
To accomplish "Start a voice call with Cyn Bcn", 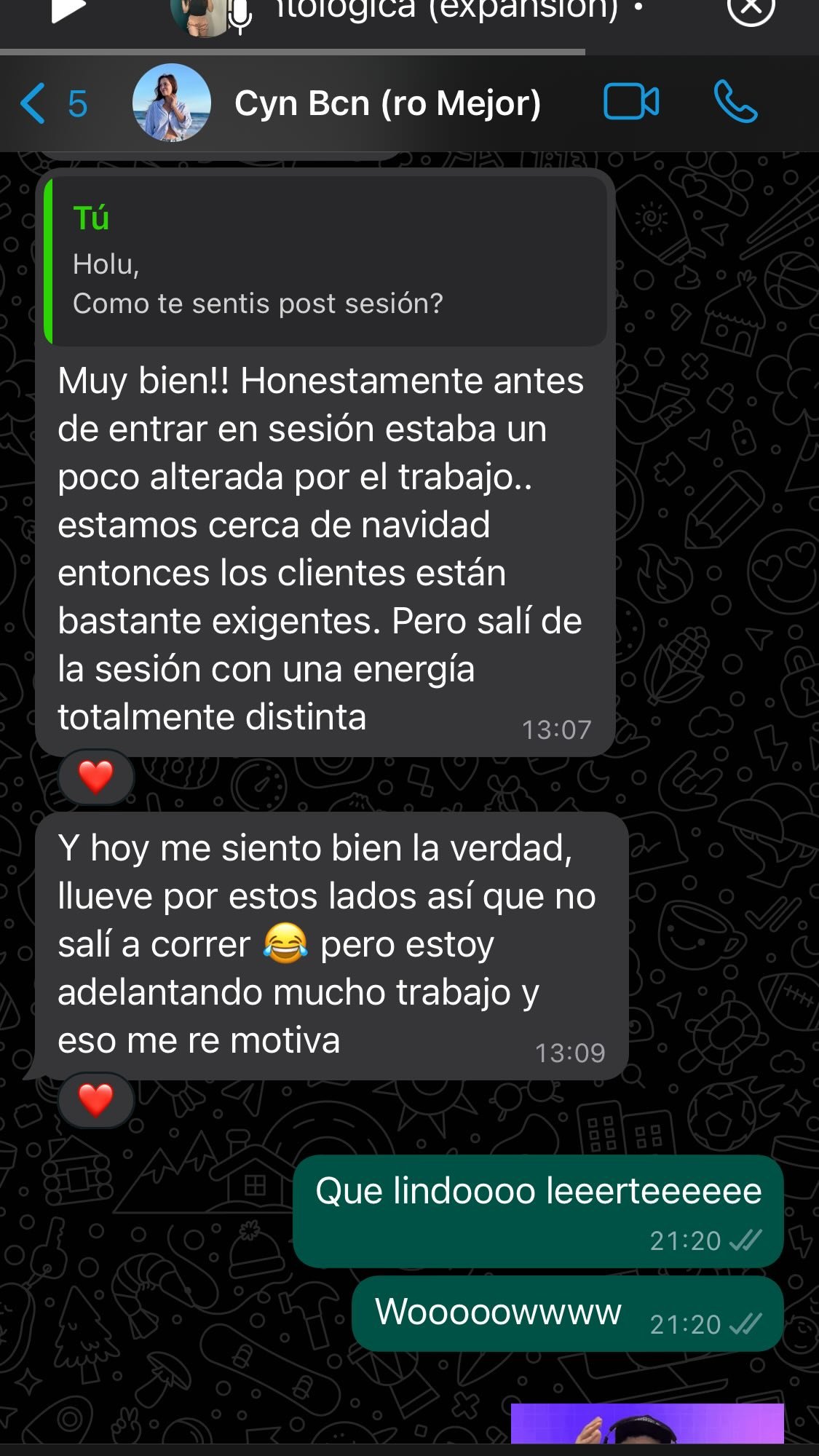I will point(735,102).
